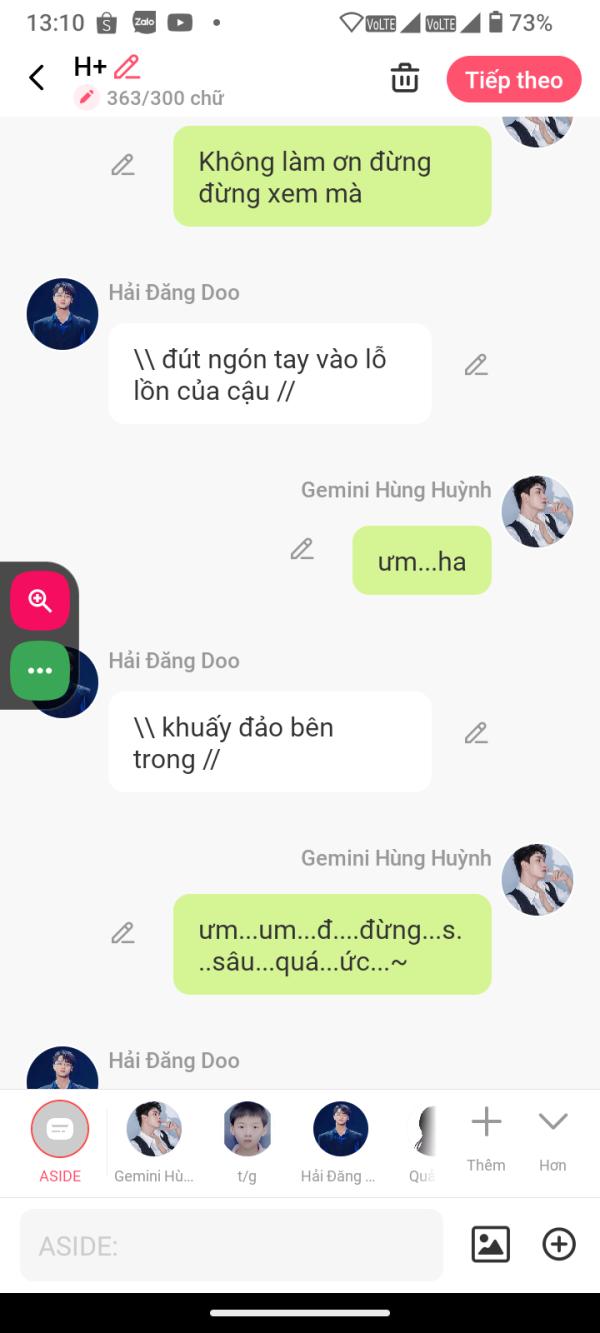Insert a picture using the image icon

490,1244
